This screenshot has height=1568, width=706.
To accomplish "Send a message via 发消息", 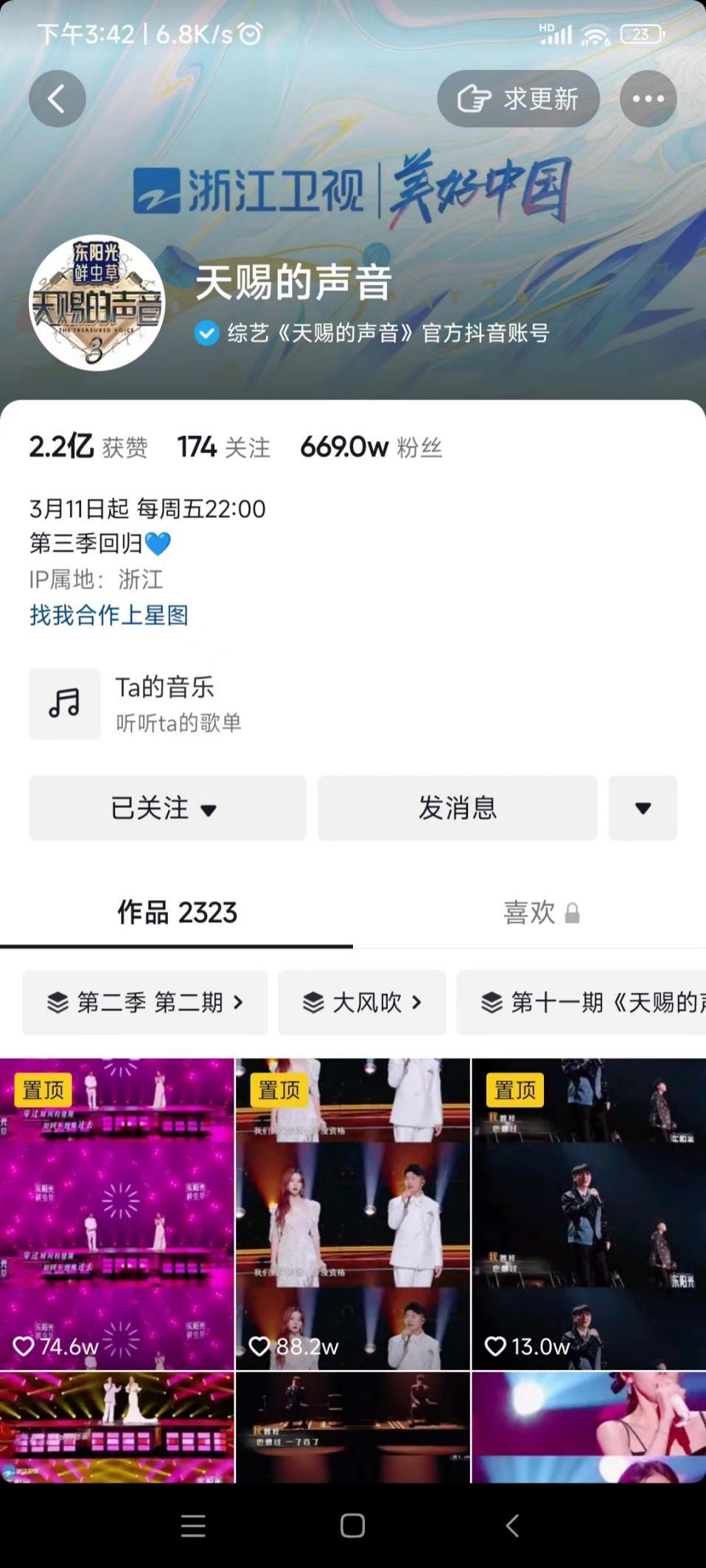I will pyautogui.click(x=457, y=808).
